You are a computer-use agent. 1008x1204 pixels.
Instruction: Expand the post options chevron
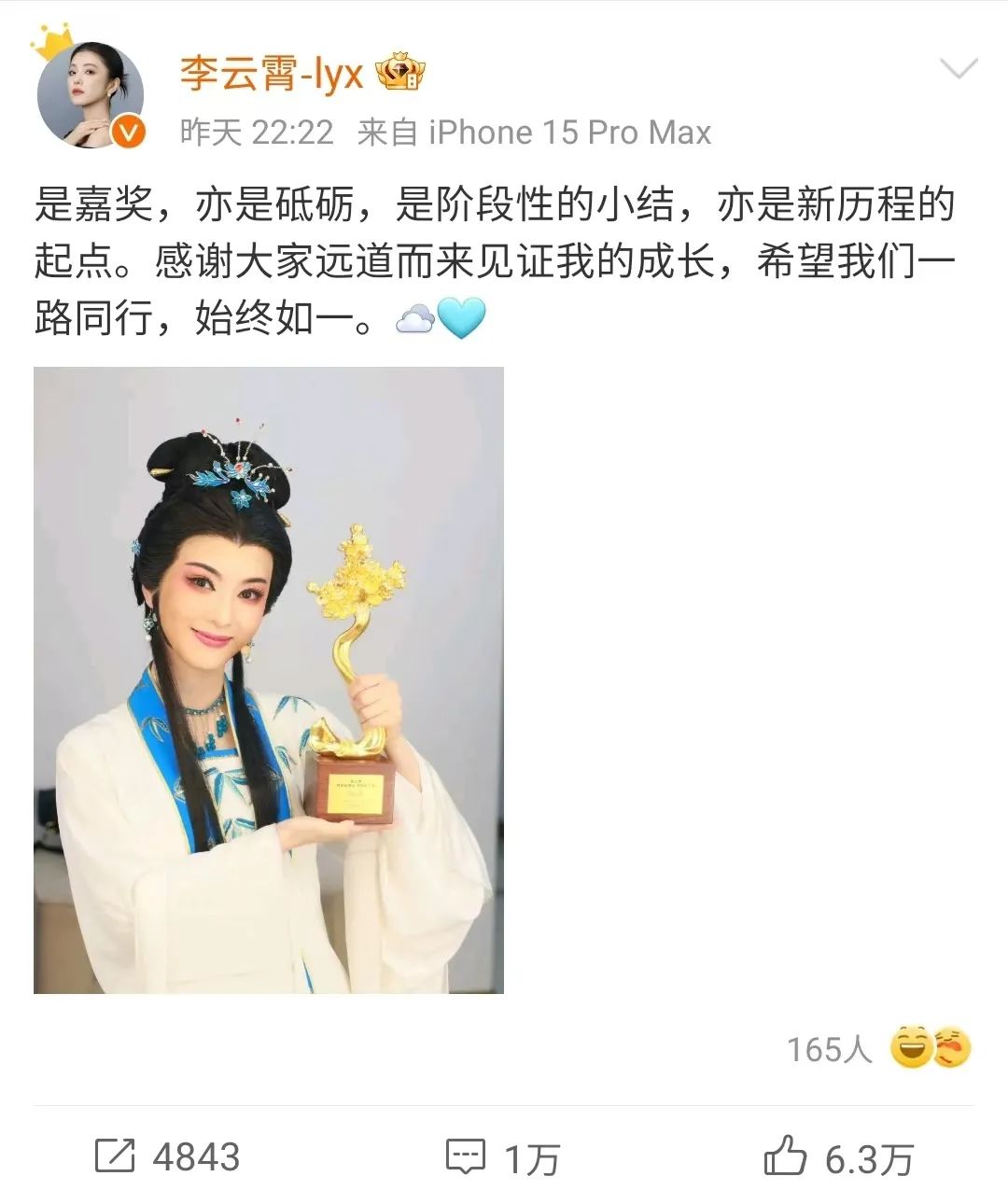(958, 69)
